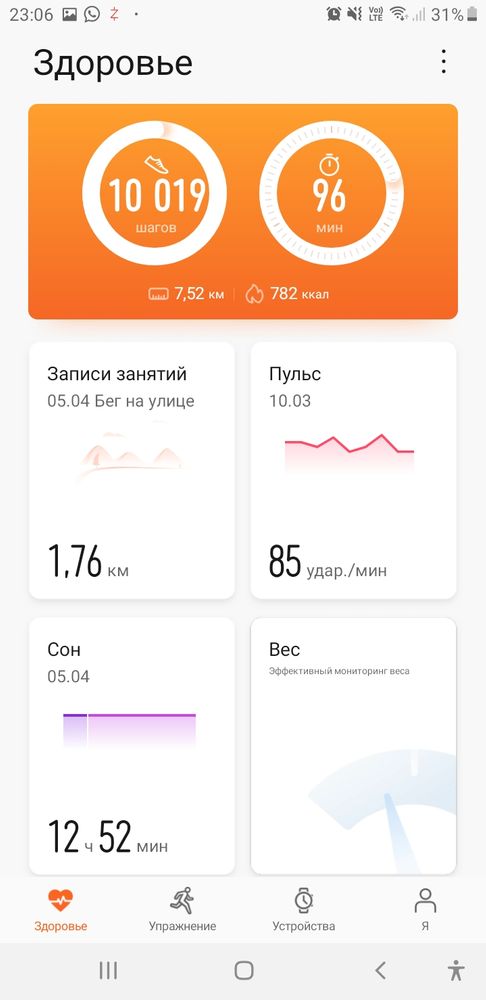Open the three-dot overflow menu
The height and width of the screenshot is (1000, 486).
click(x=443, y=62)
